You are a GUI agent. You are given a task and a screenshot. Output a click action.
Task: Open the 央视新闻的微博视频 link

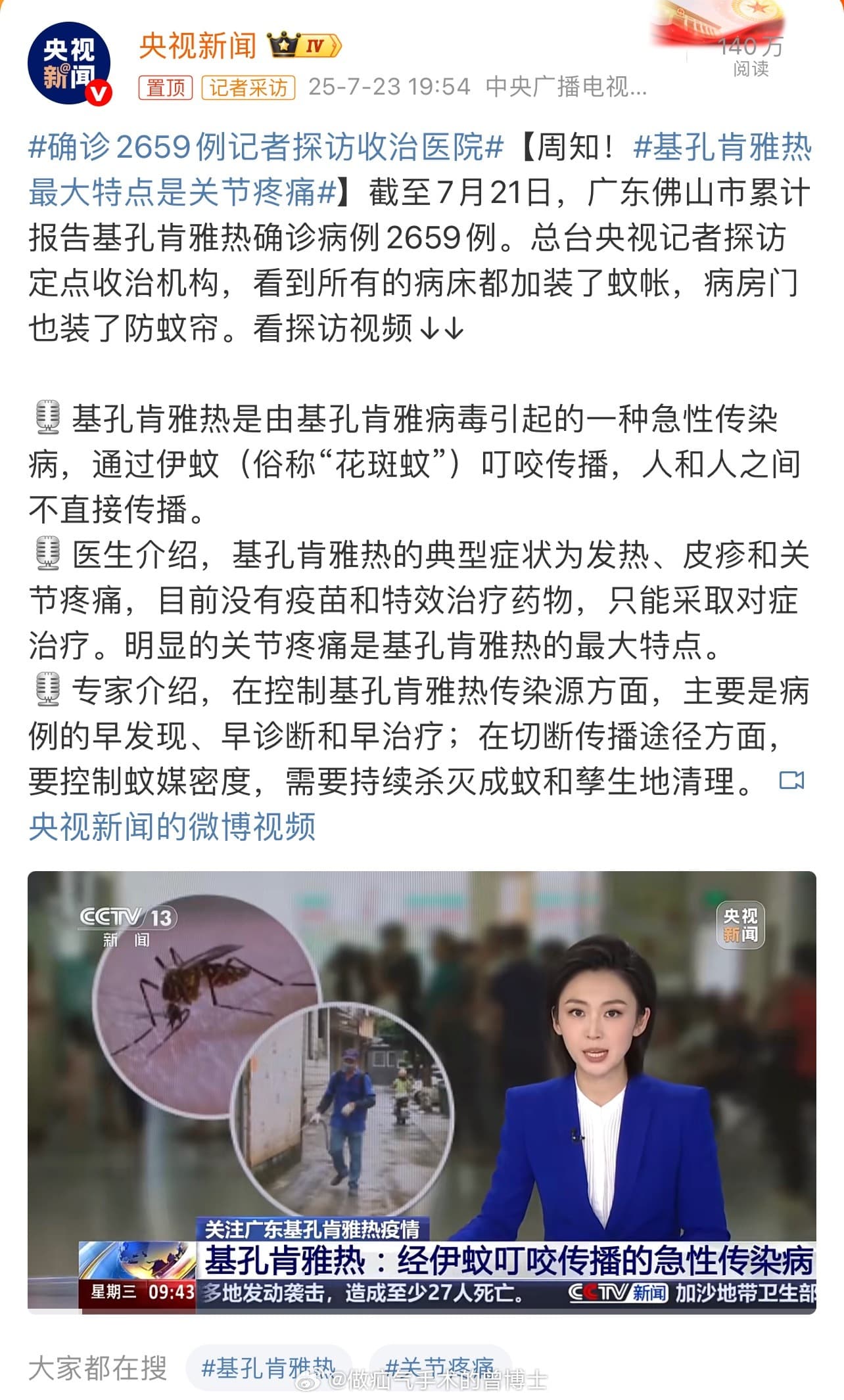[172, 826]
